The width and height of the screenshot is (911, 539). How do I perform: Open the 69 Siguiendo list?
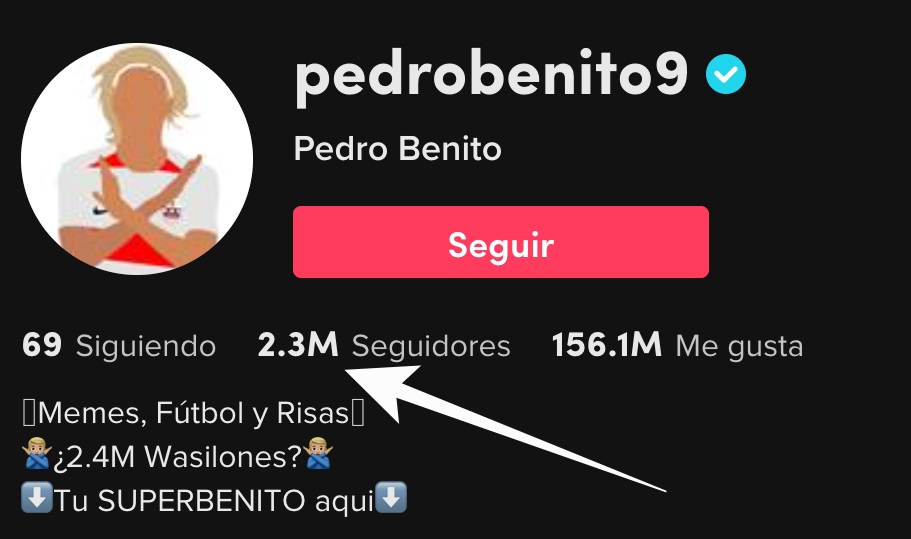(x=118, y=346)
